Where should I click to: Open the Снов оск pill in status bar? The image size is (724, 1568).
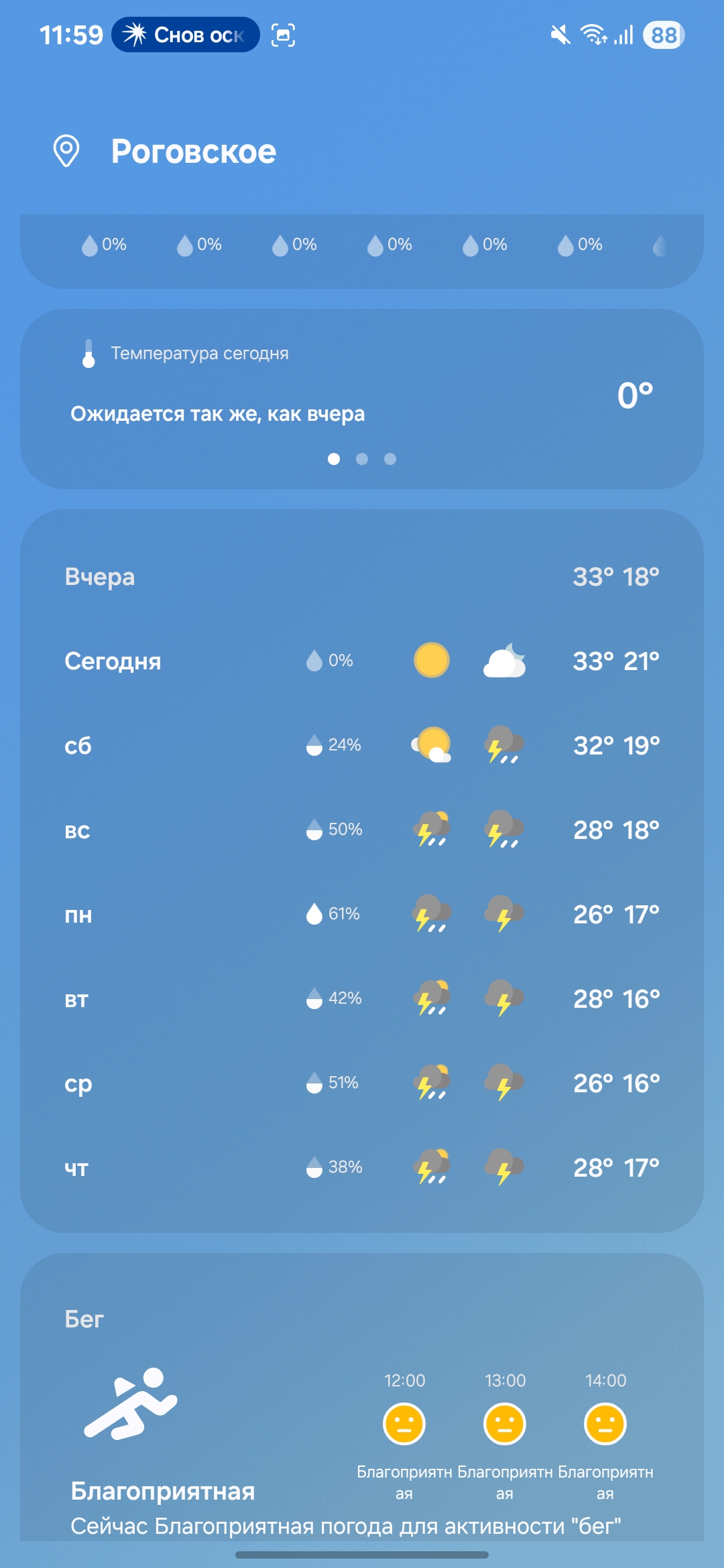[186, 35]
